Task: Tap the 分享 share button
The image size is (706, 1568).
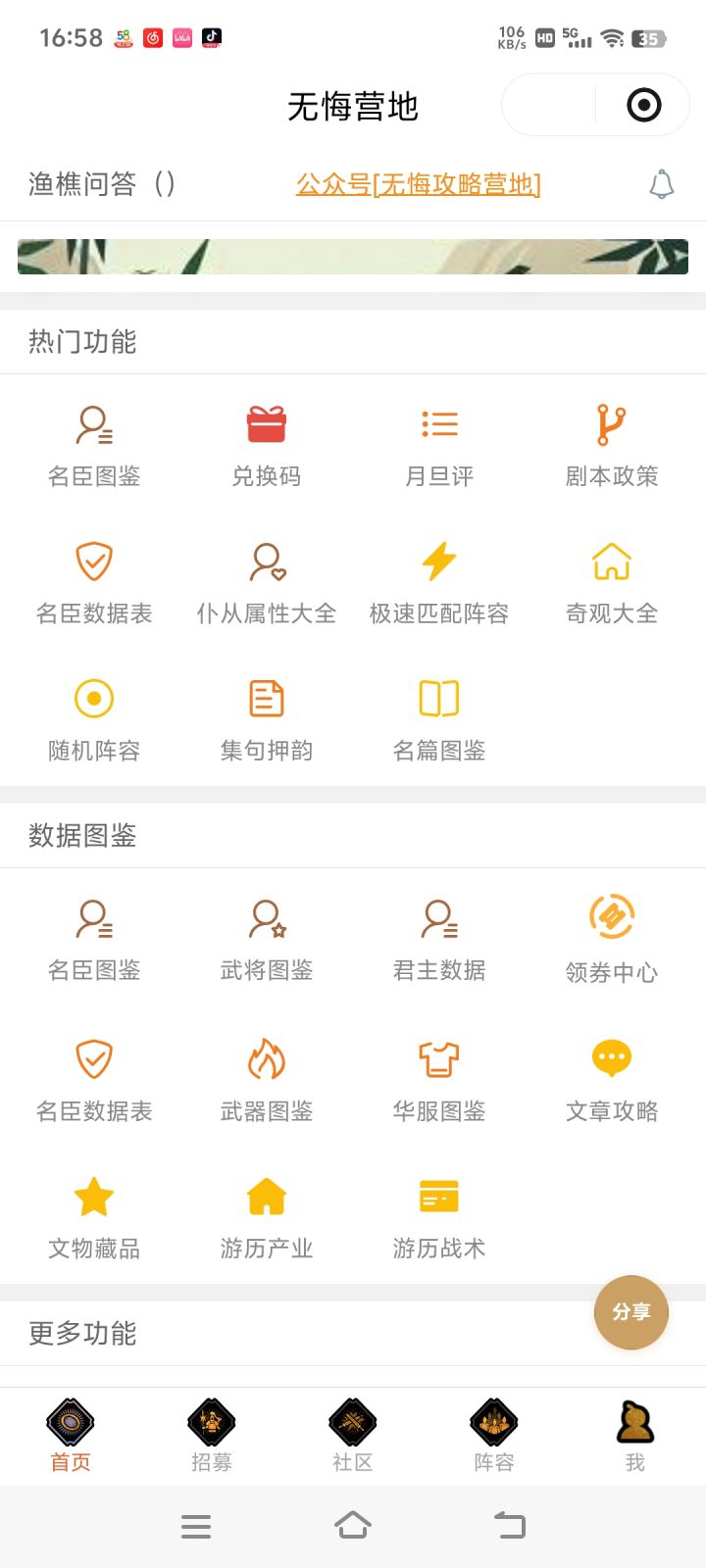Action: [x=630, y=1312]
